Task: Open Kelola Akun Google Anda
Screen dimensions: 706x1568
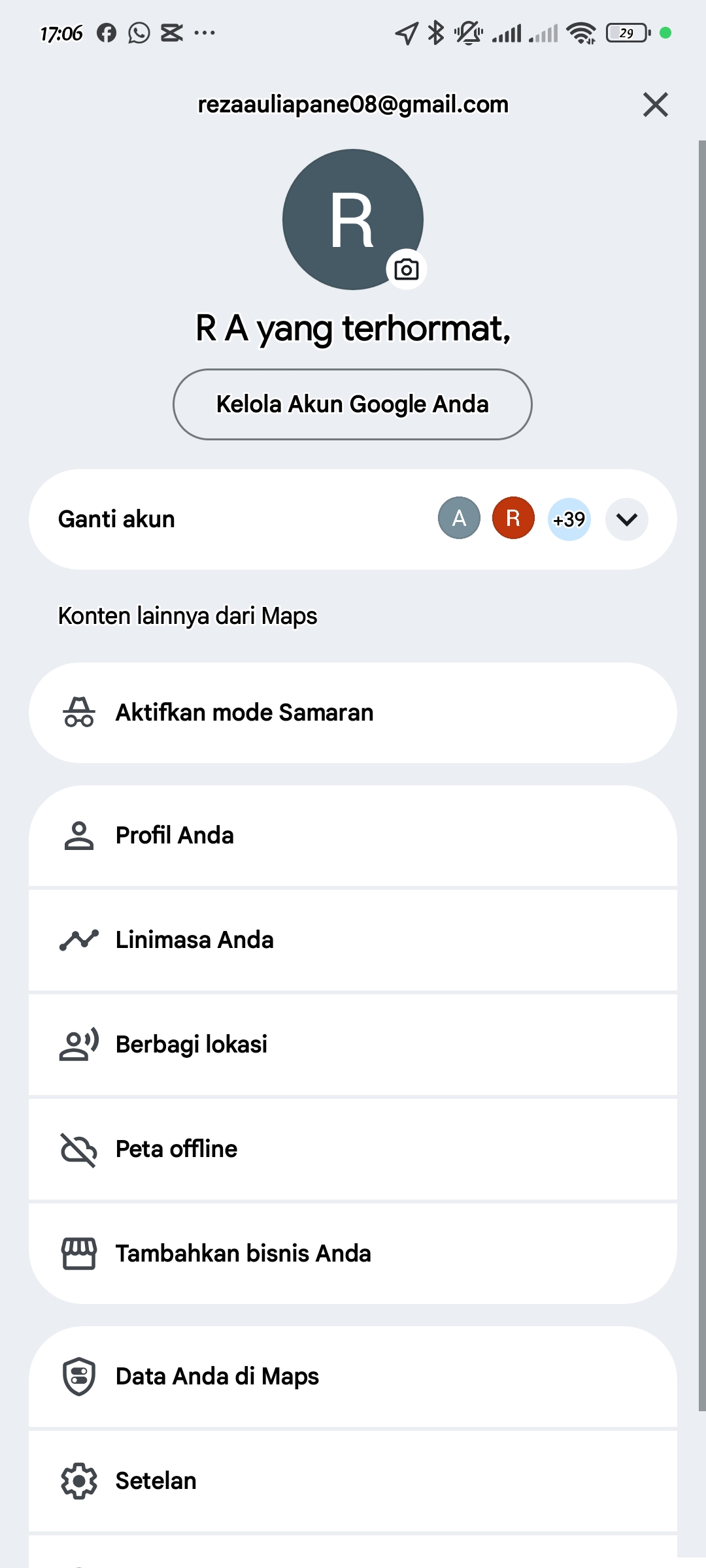Action: 352,404
